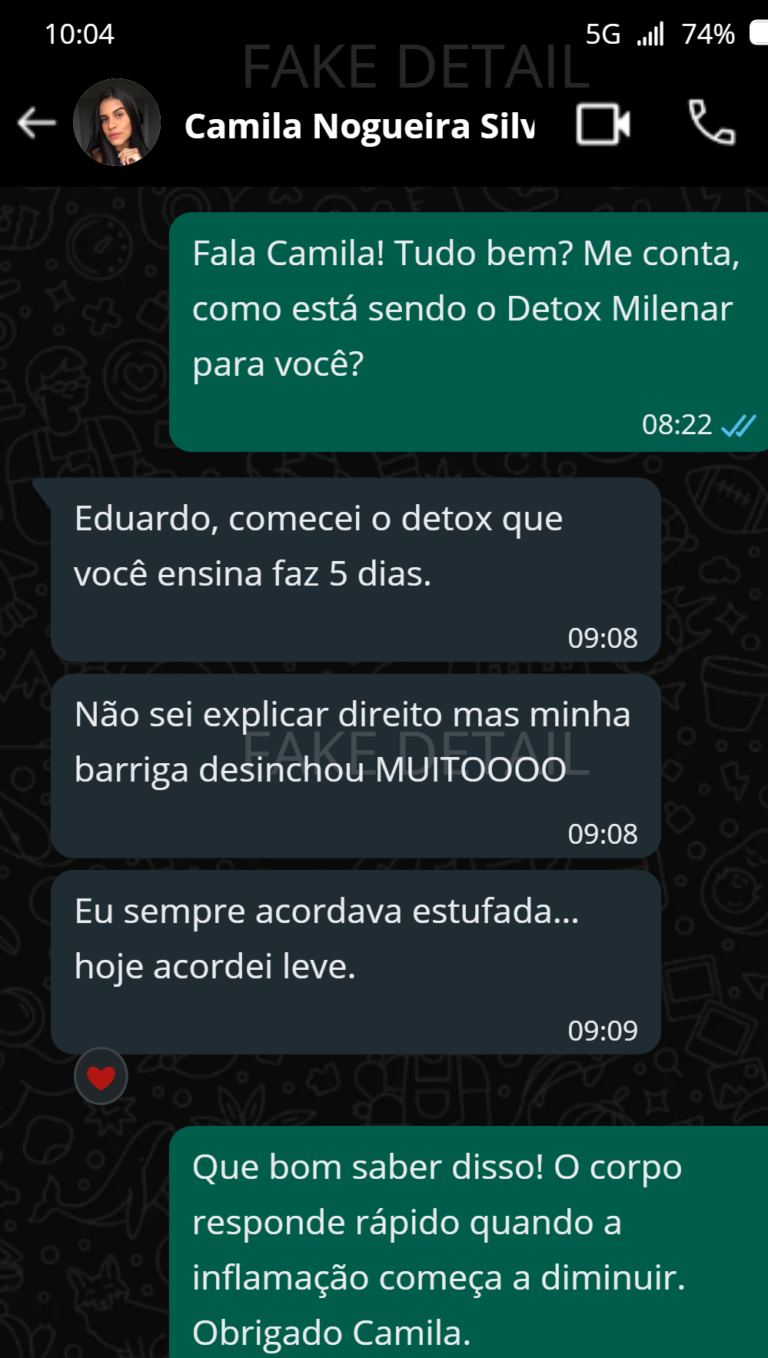
Task: Click the 5G network indicator
Action: click(x=600, y=32)
